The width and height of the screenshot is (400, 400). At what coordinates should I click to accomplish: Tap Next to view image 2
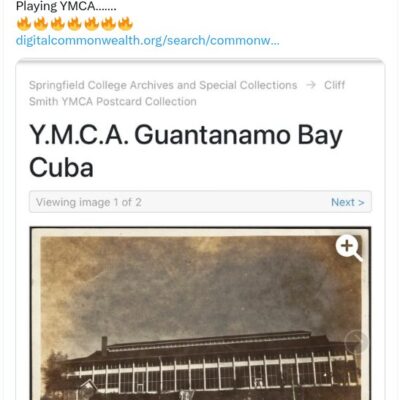(348, 202)
